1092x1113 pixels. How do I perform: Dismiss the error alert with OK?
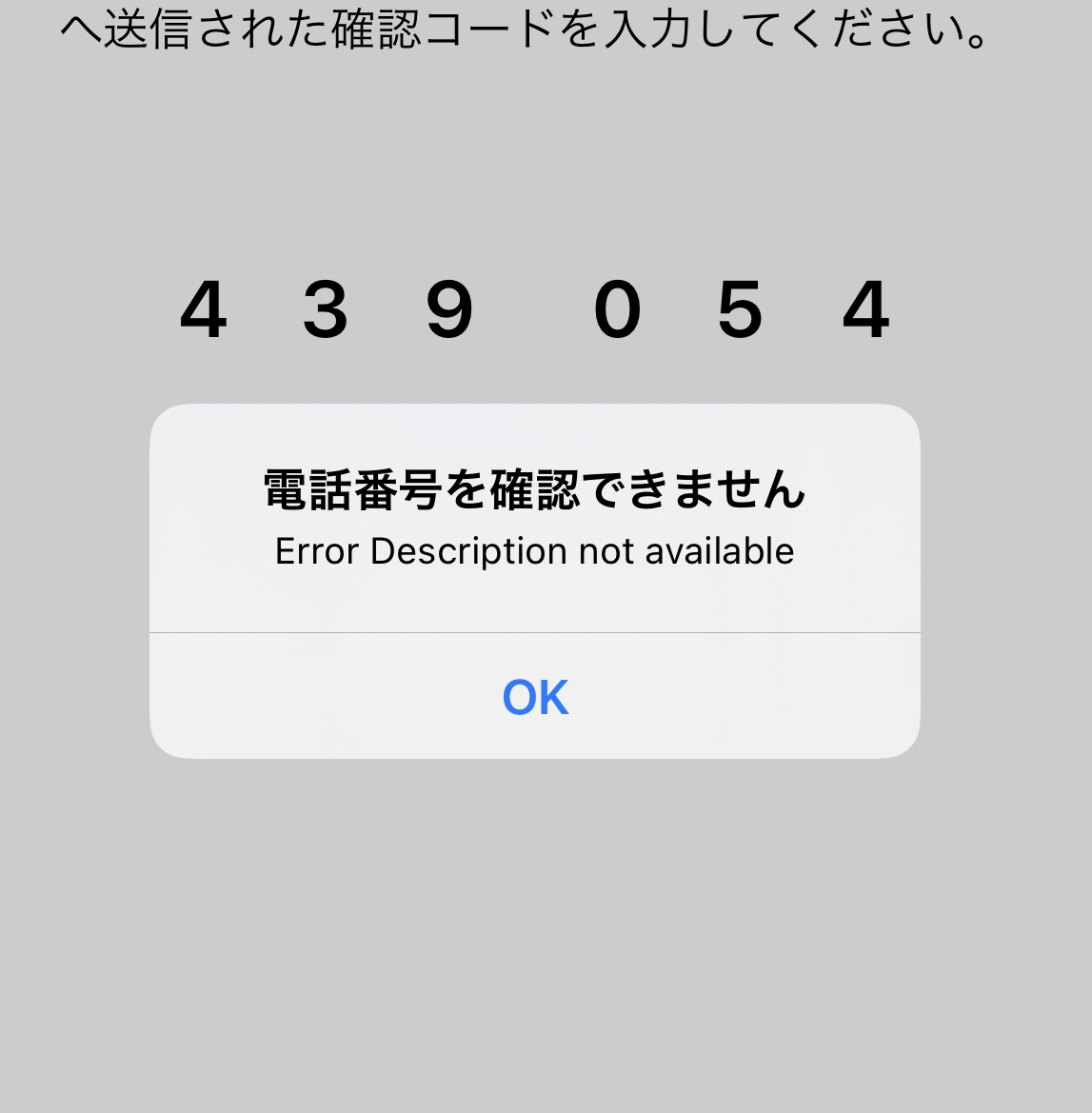pos(535,697)
